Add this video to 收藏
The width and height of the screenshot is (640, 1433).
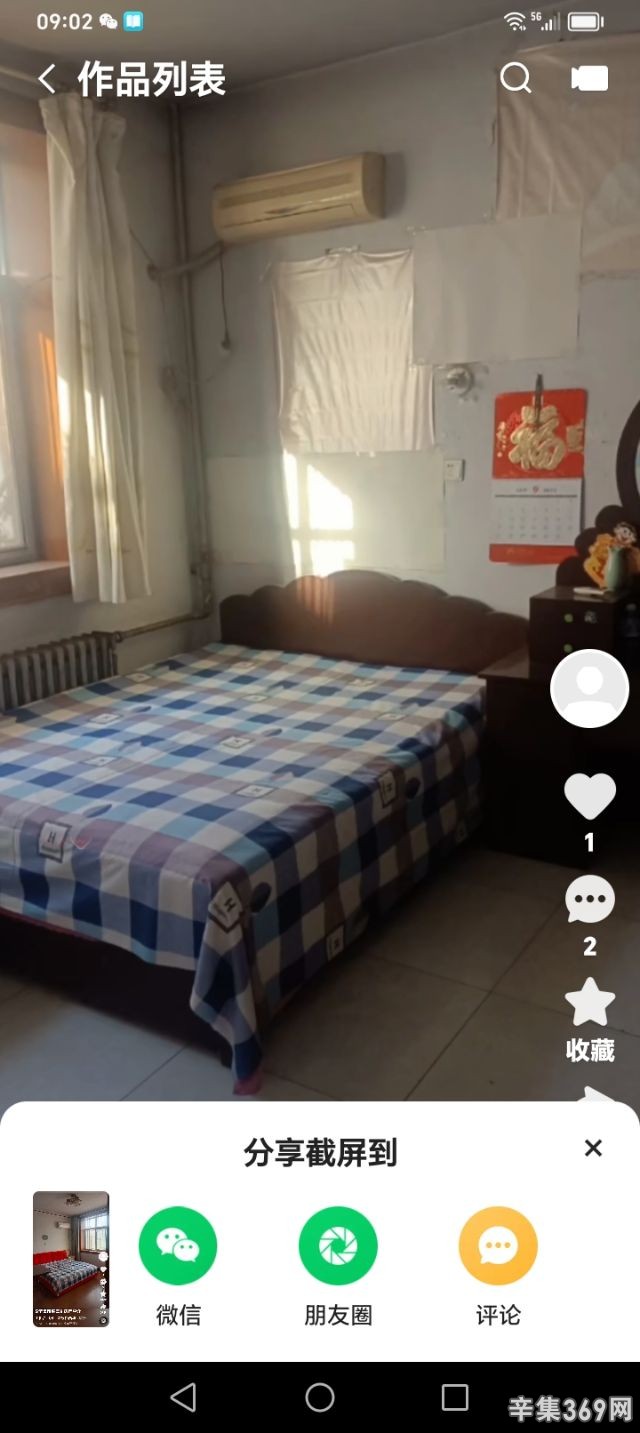(x=589, y=1003)
